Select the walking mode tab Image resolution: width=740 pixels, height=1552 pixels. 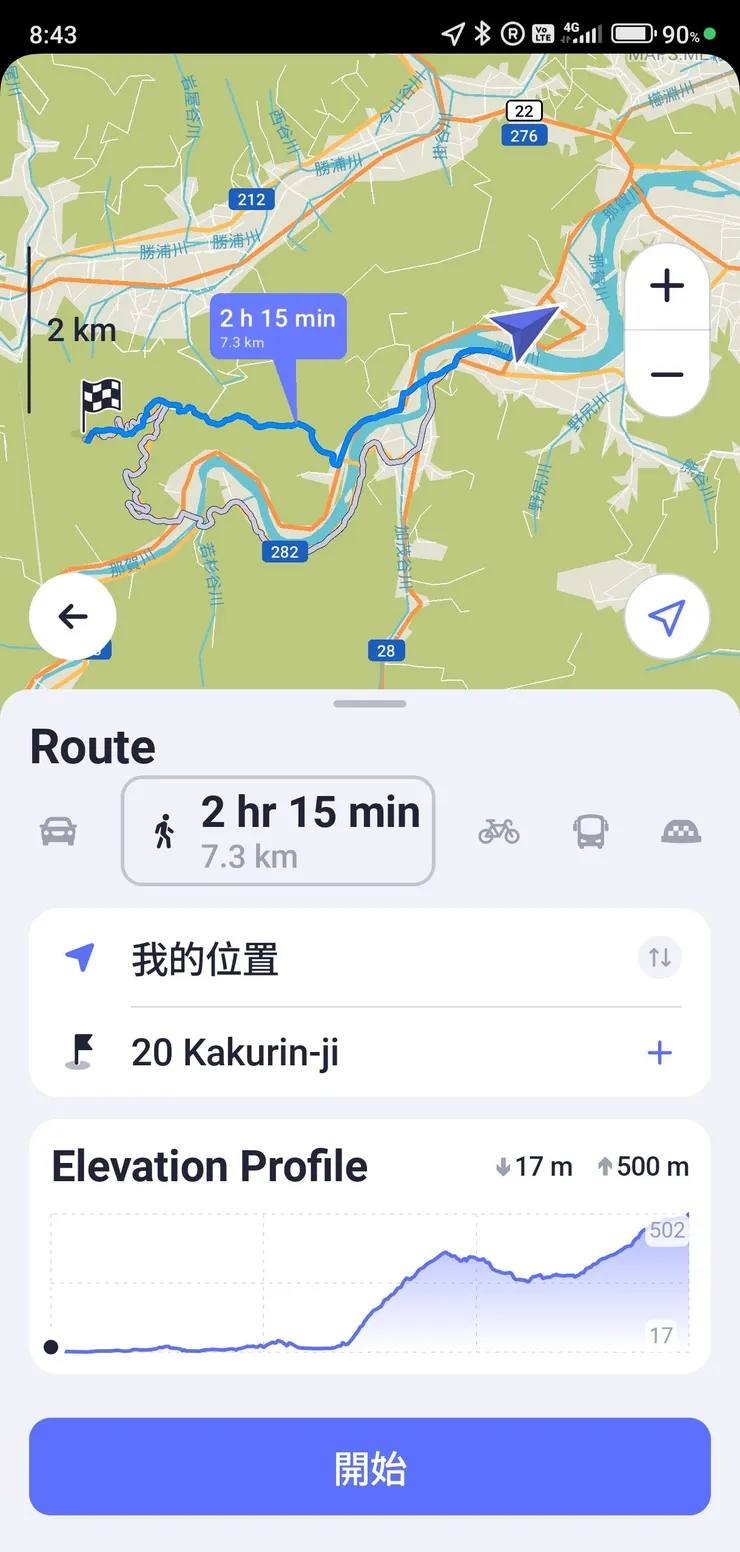(x=276, y=831)
